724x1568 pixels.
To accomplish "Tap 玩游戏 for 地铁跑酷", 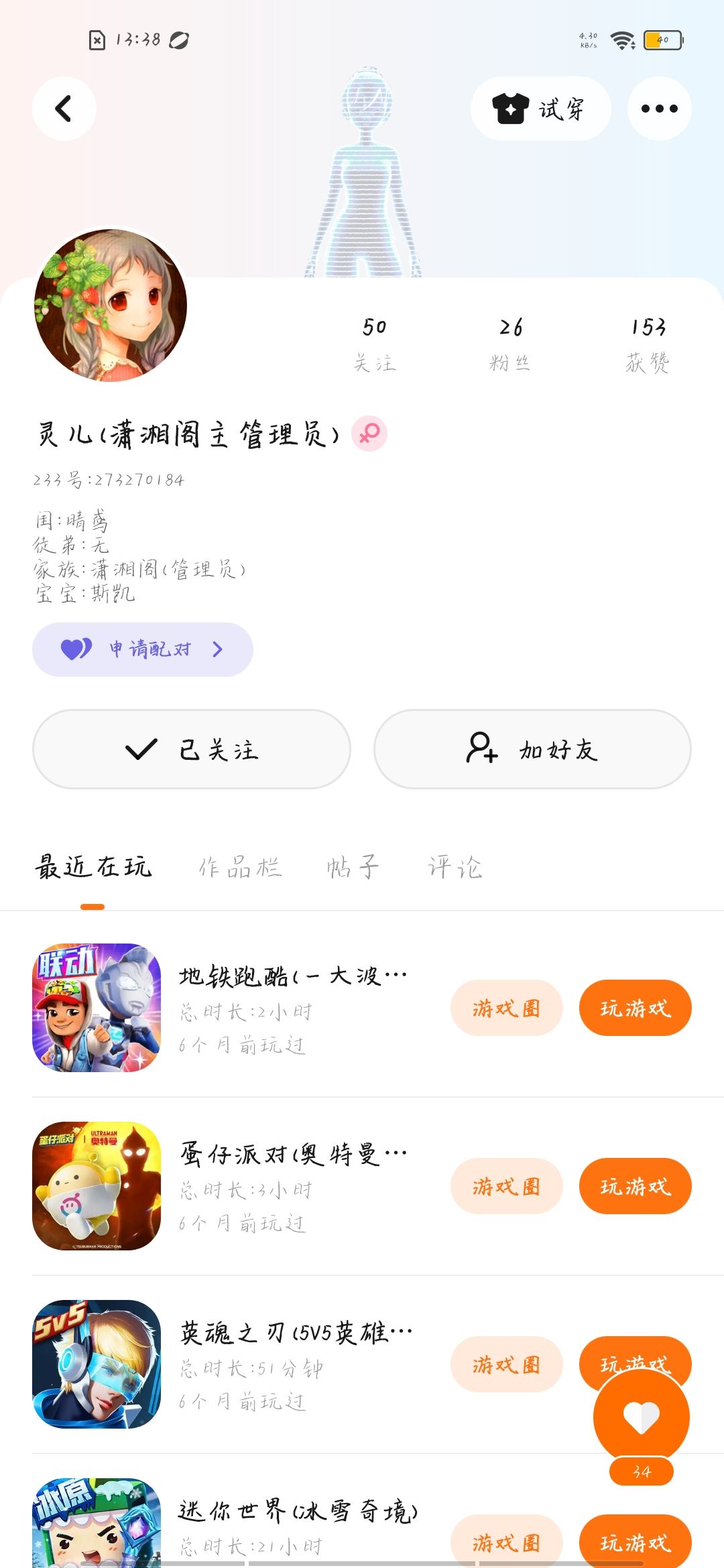I will coord(635,1008).
